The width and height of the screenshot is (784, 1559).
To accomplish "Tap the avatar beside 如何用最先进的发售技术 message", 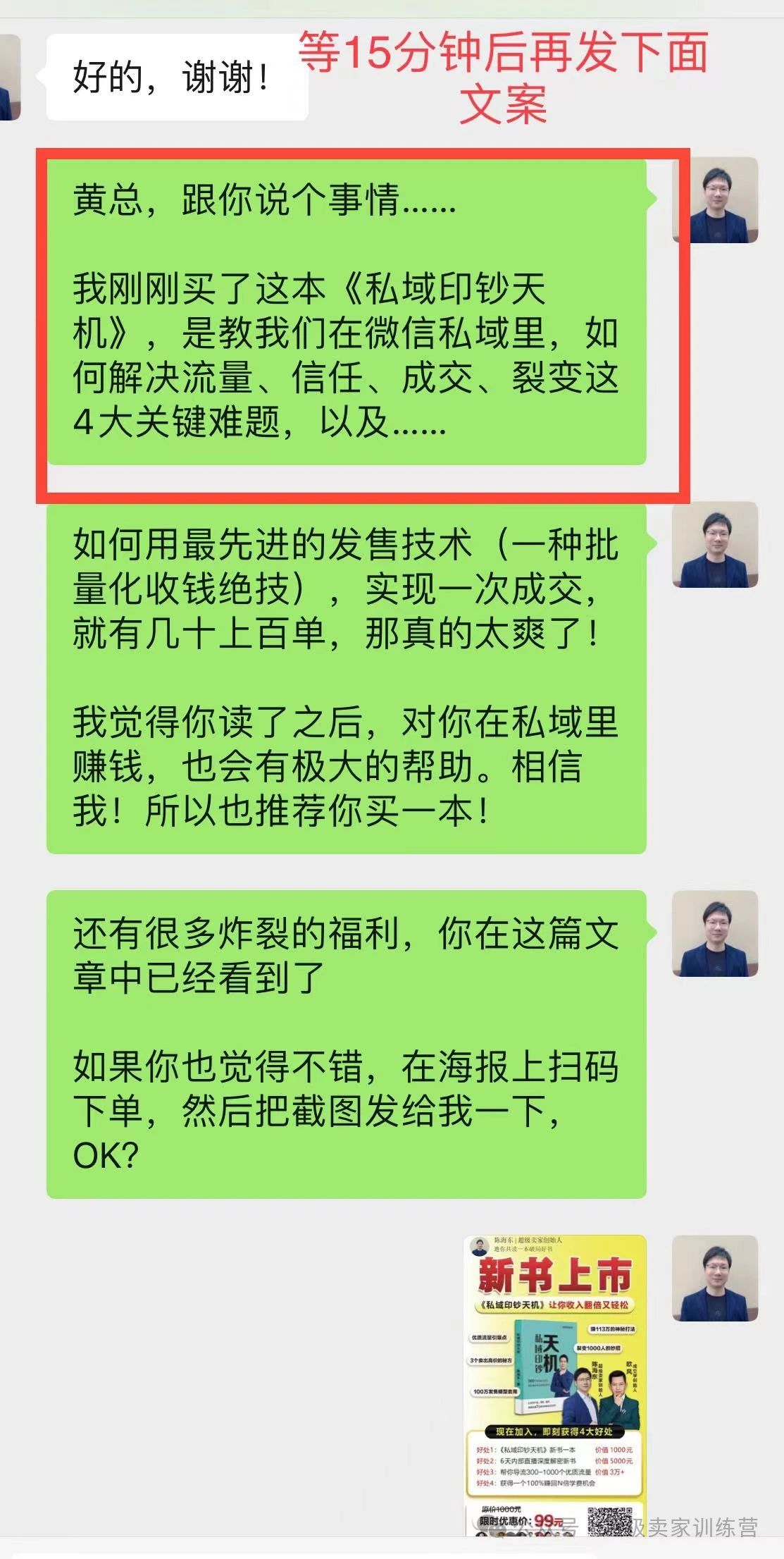I will coord(715,545).
